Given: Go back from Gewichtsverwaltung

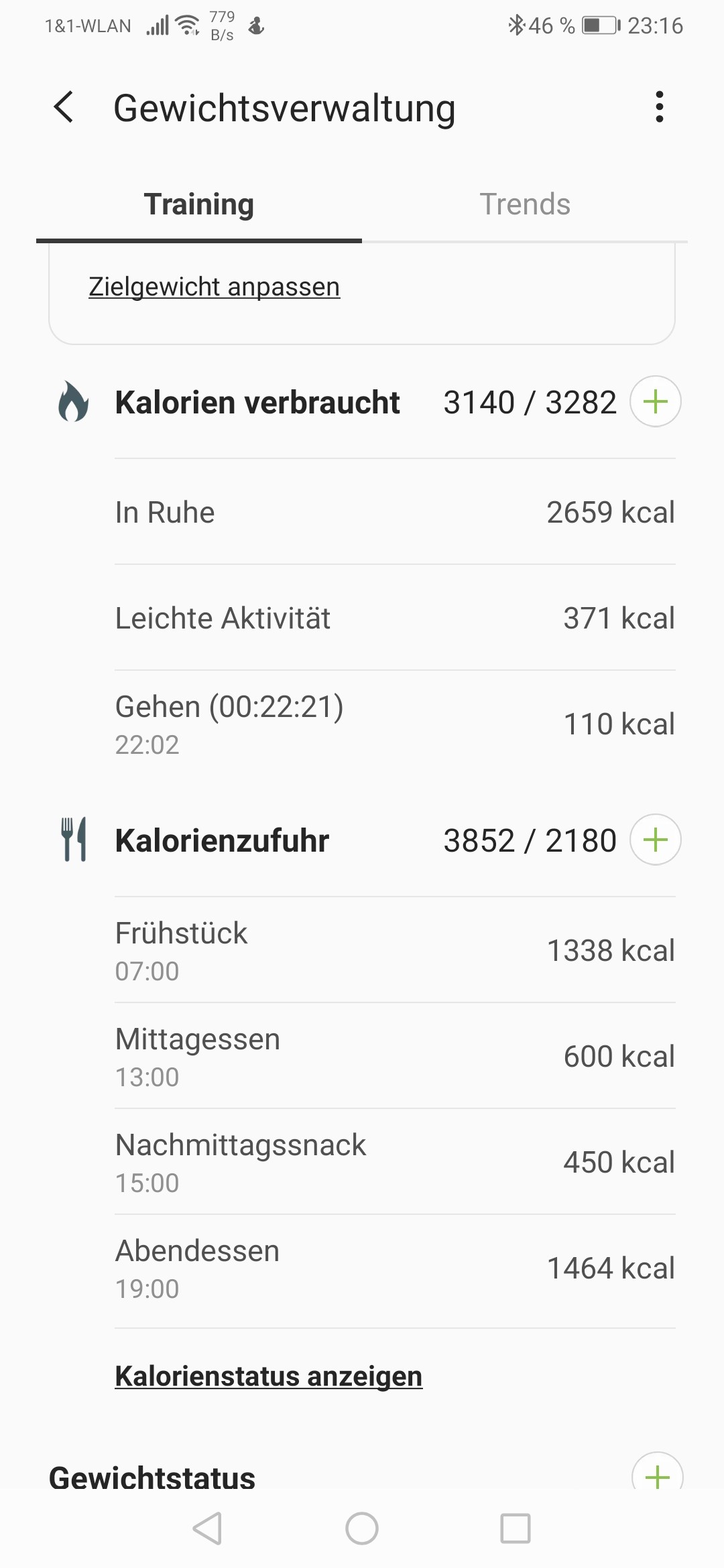Looking at the screenshot, I should coord(64,107).
